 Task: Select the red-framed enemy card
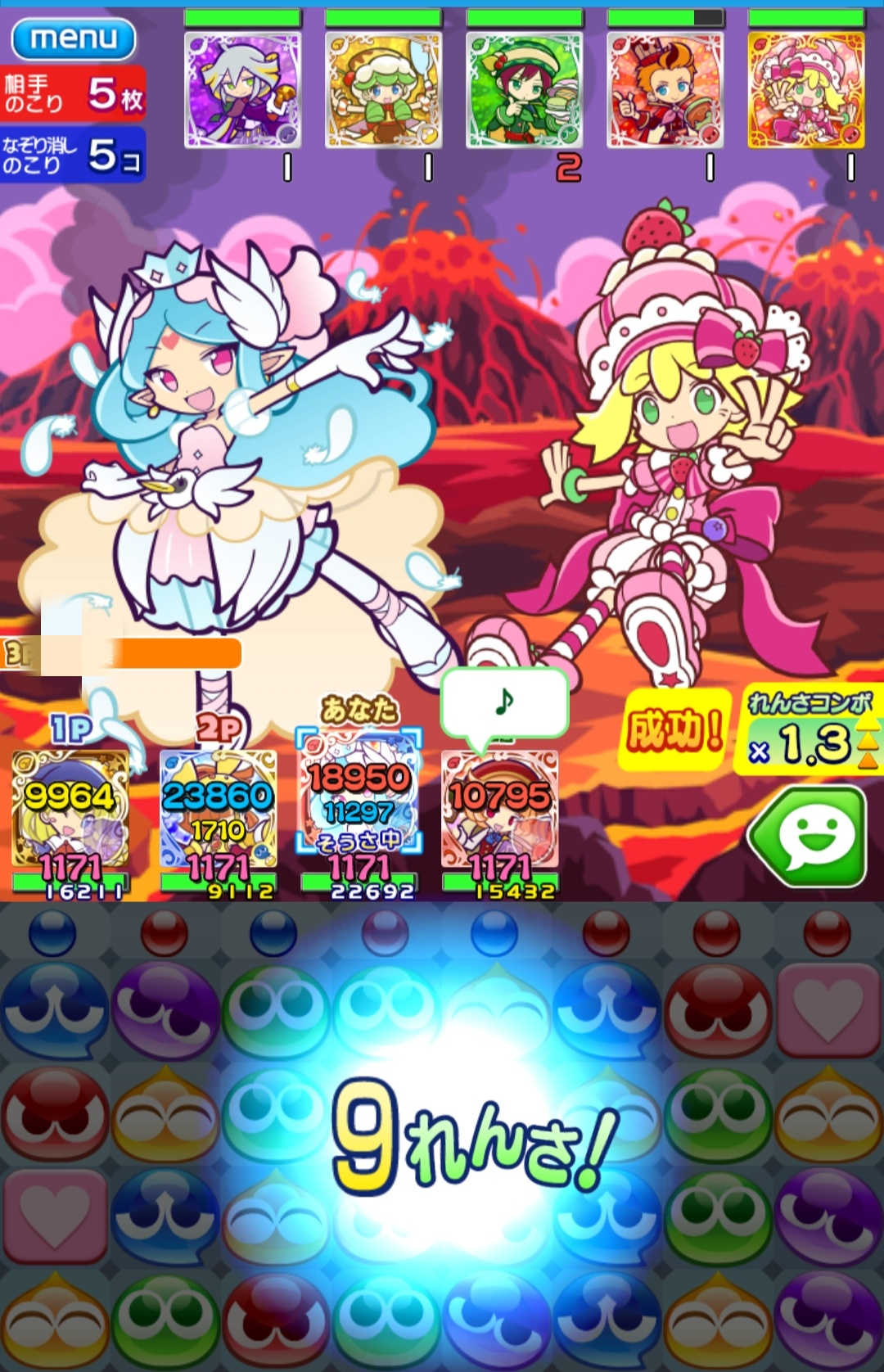[665, 90]
